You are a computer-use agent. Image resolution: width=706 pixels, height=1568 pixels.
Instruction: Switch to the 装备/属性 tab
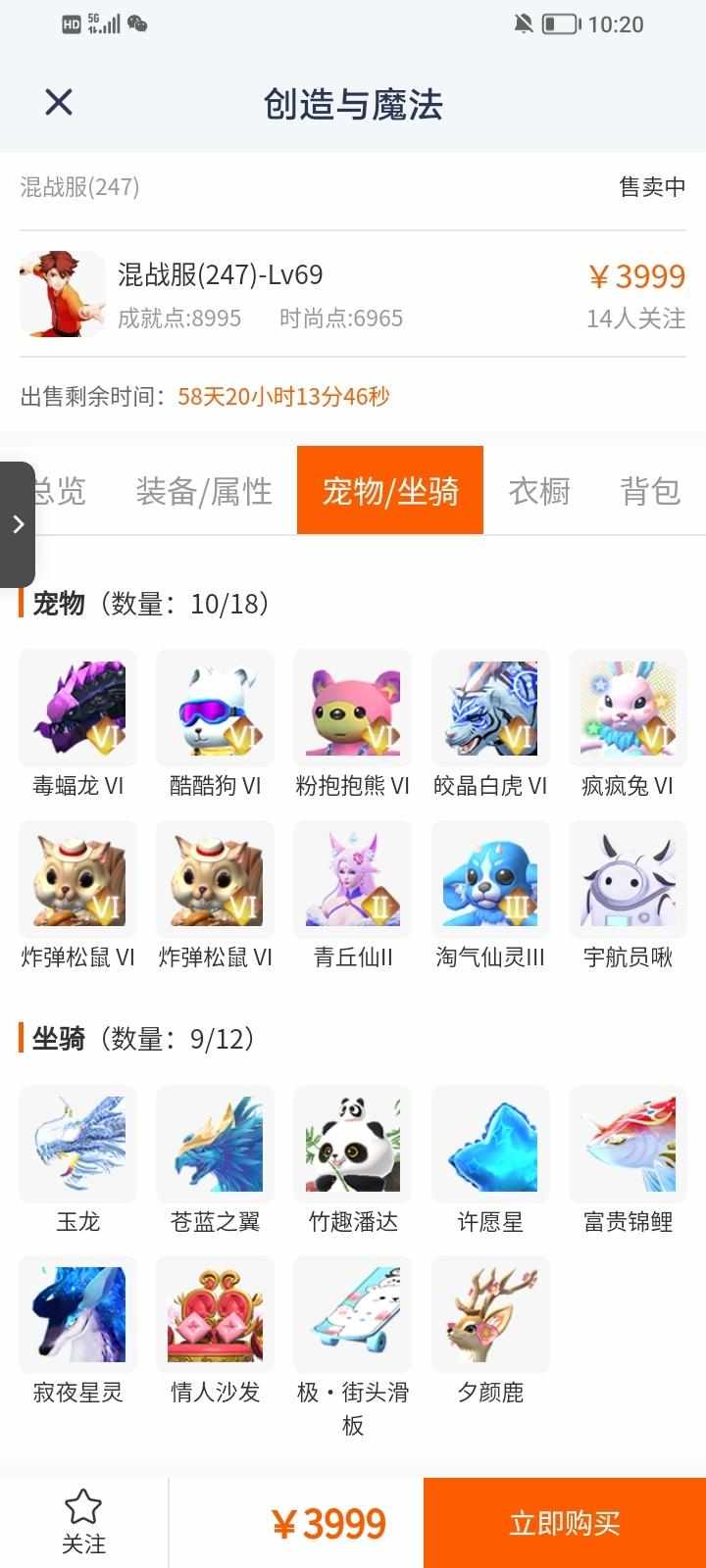[204, 491]
